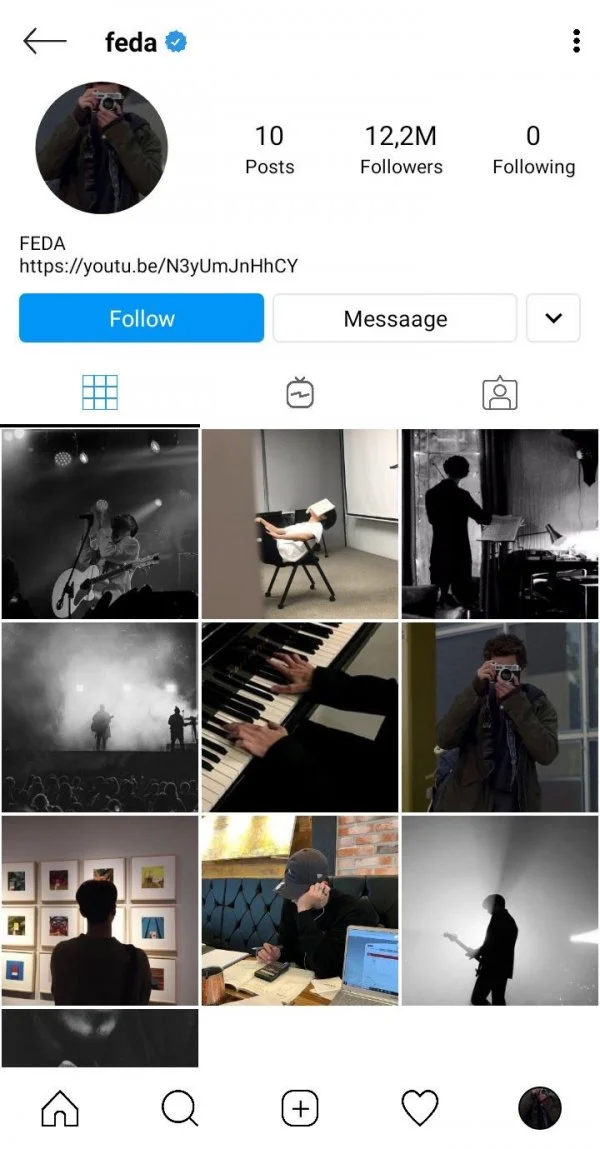
Task: Go back using the arrow
Action: [x=44, y=41]
